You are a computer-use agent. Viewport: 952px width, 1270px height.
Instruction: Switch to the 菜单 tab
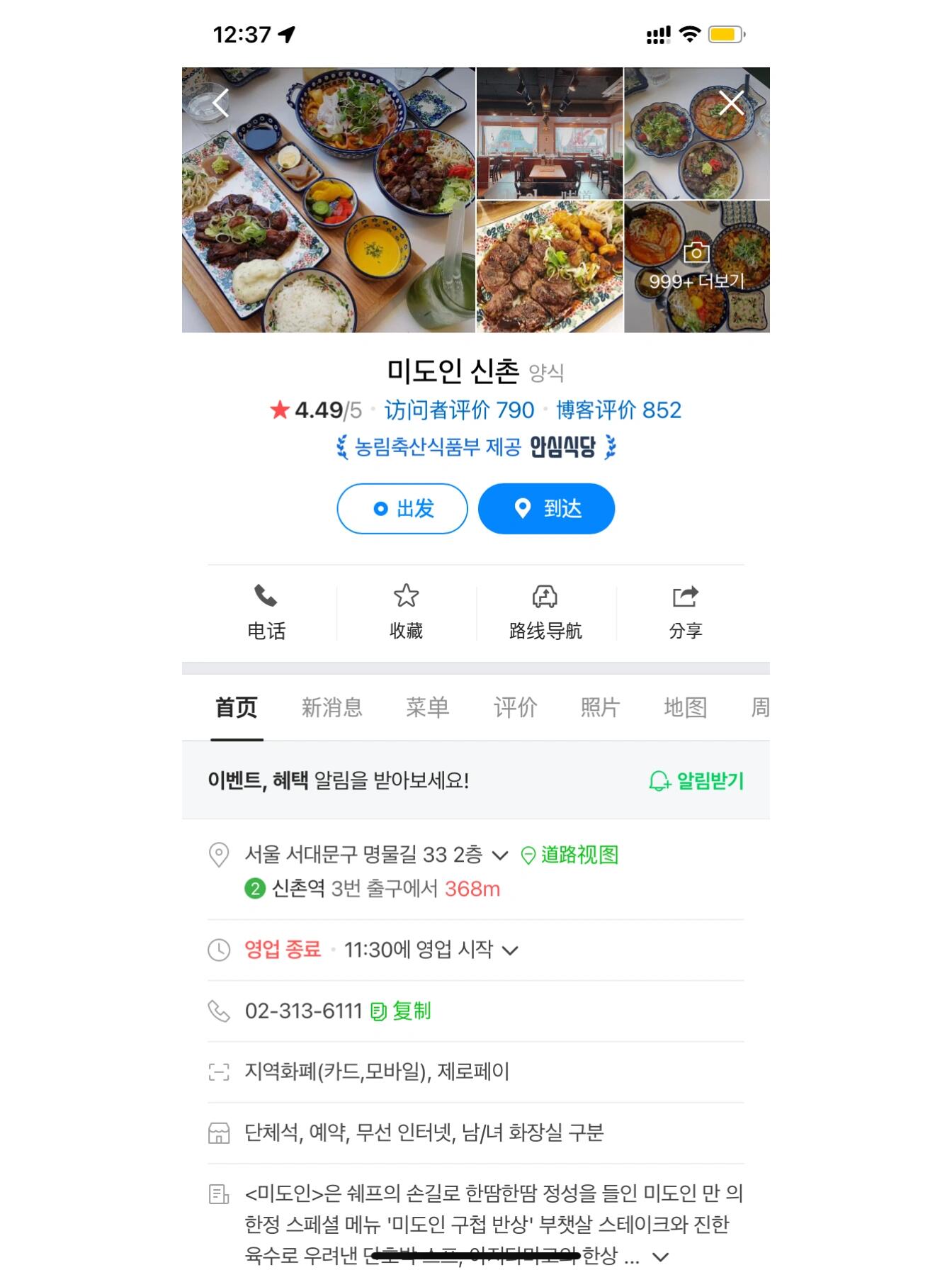click(427, 707)
